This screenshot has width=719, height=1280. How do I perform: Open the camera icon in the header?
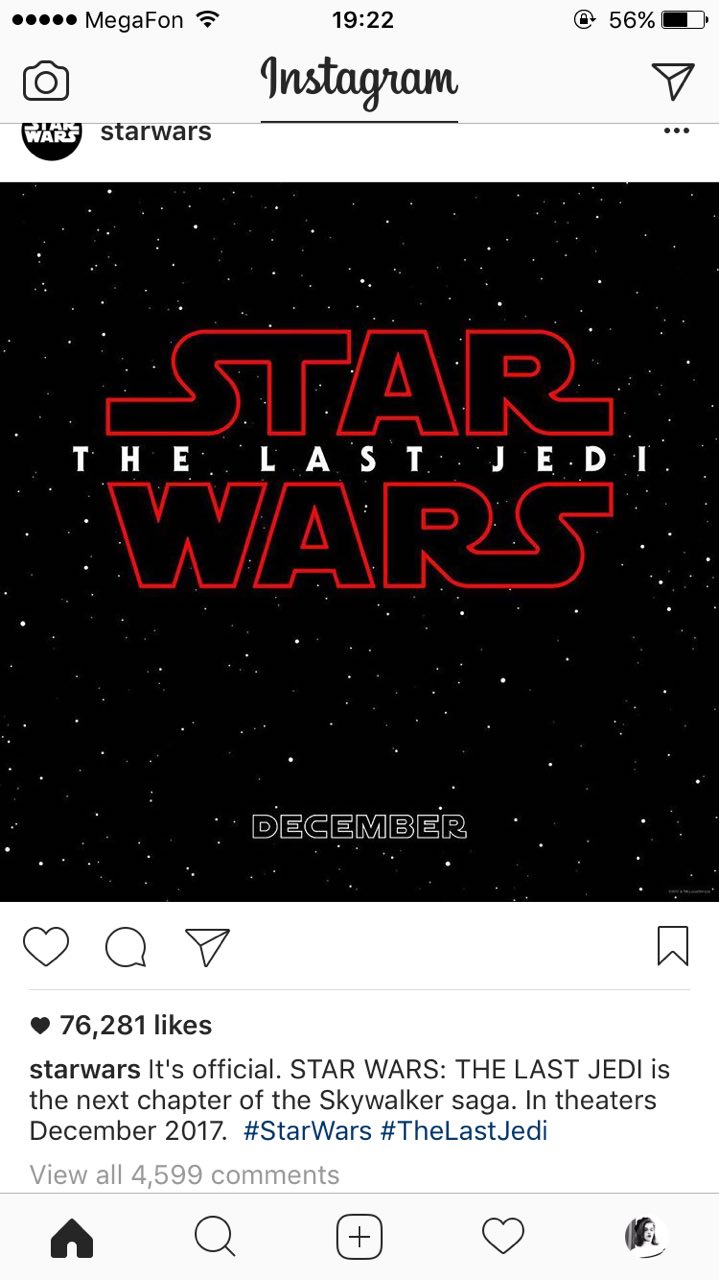(45, 81)
